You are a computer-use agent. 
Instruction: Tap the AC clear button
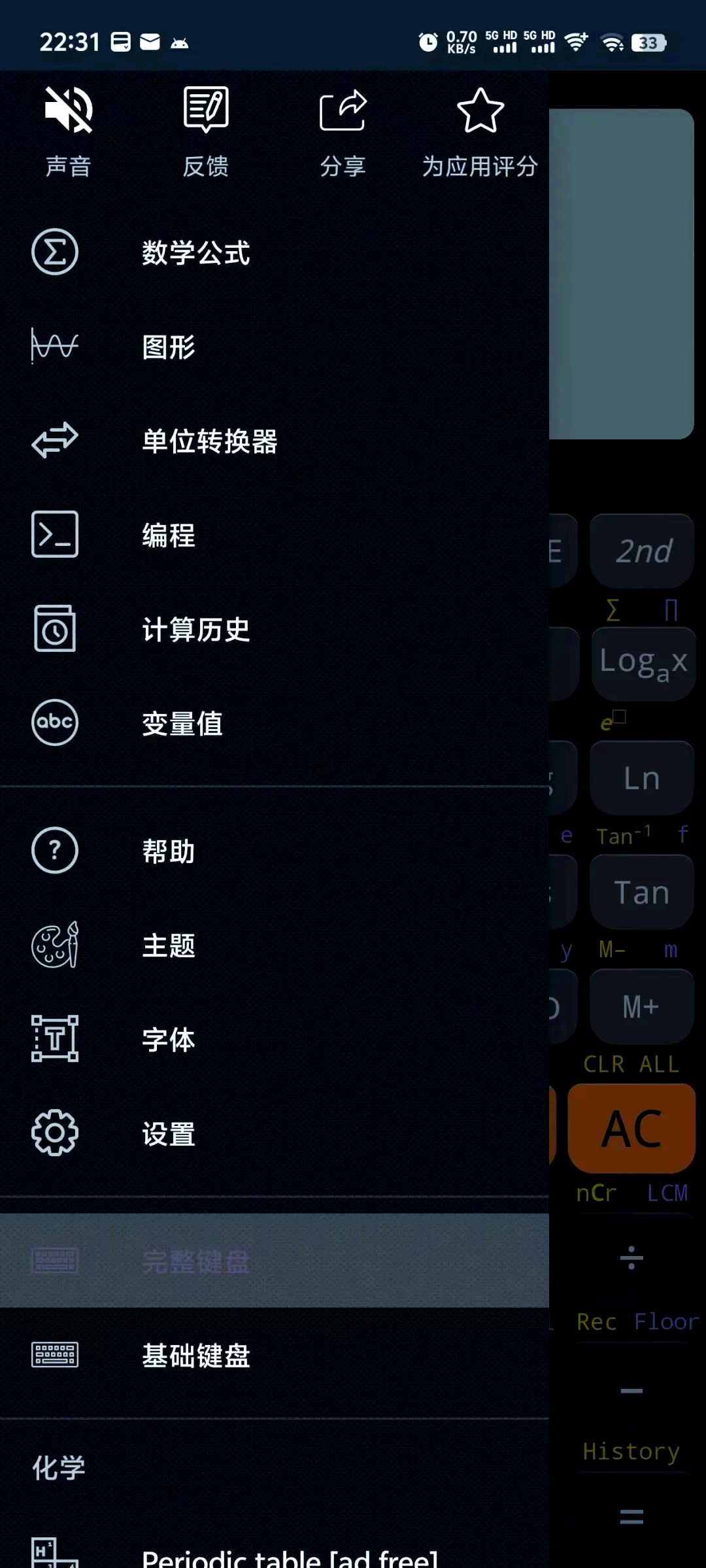[631, 1129]
